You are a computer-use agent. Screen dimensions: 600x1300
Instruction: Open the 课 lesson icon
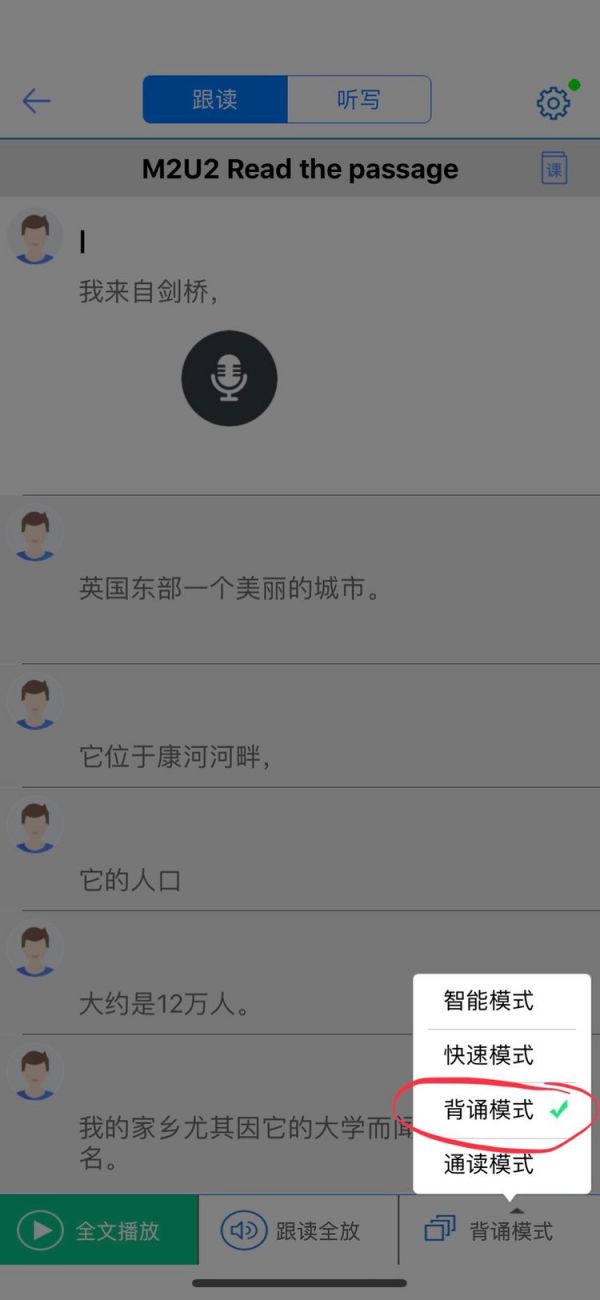[553, 168]
